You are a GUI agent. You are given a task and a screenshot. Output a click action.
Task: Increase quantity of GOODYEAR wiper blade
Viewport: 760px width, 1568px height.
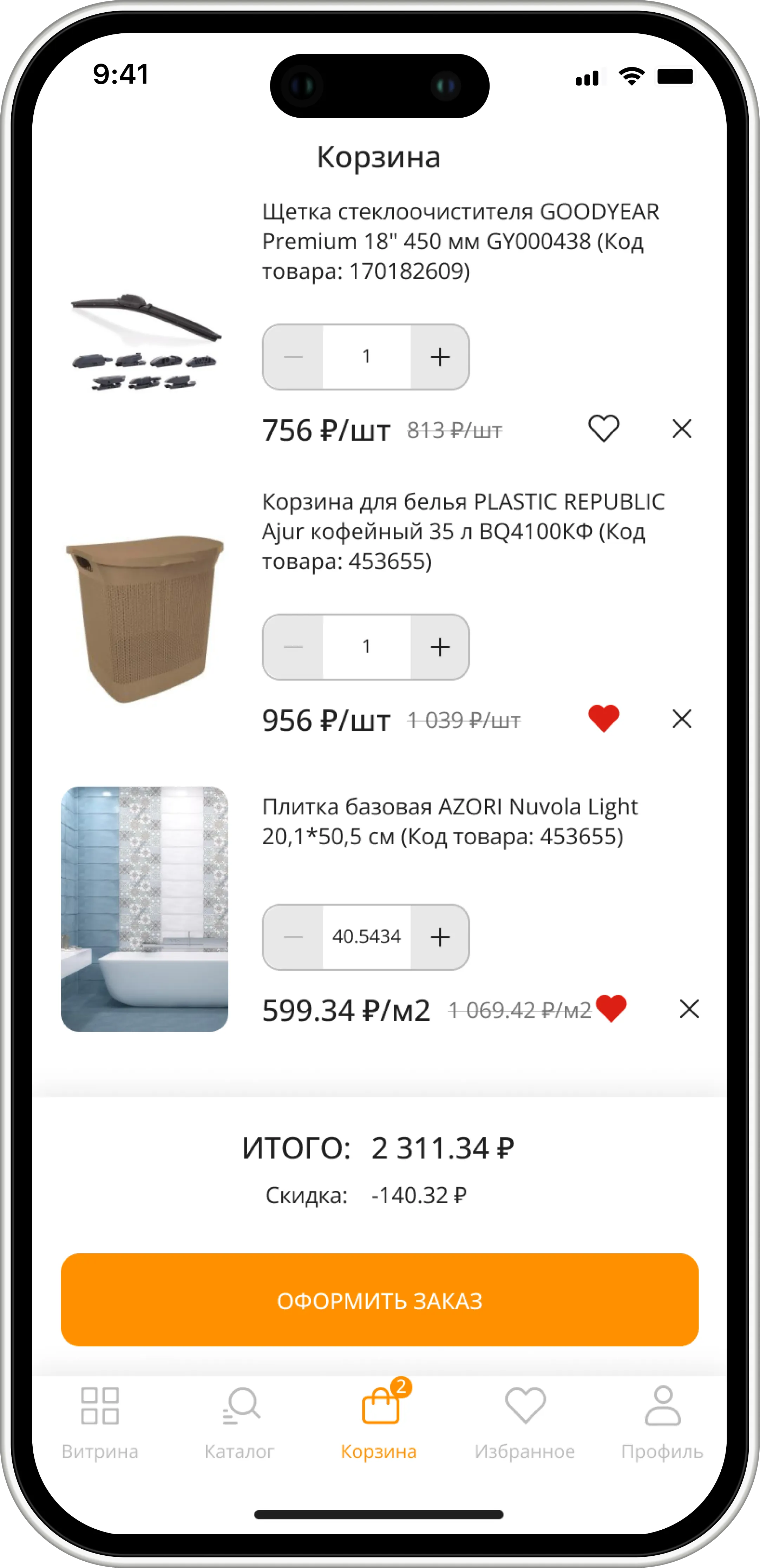point(440,357)
